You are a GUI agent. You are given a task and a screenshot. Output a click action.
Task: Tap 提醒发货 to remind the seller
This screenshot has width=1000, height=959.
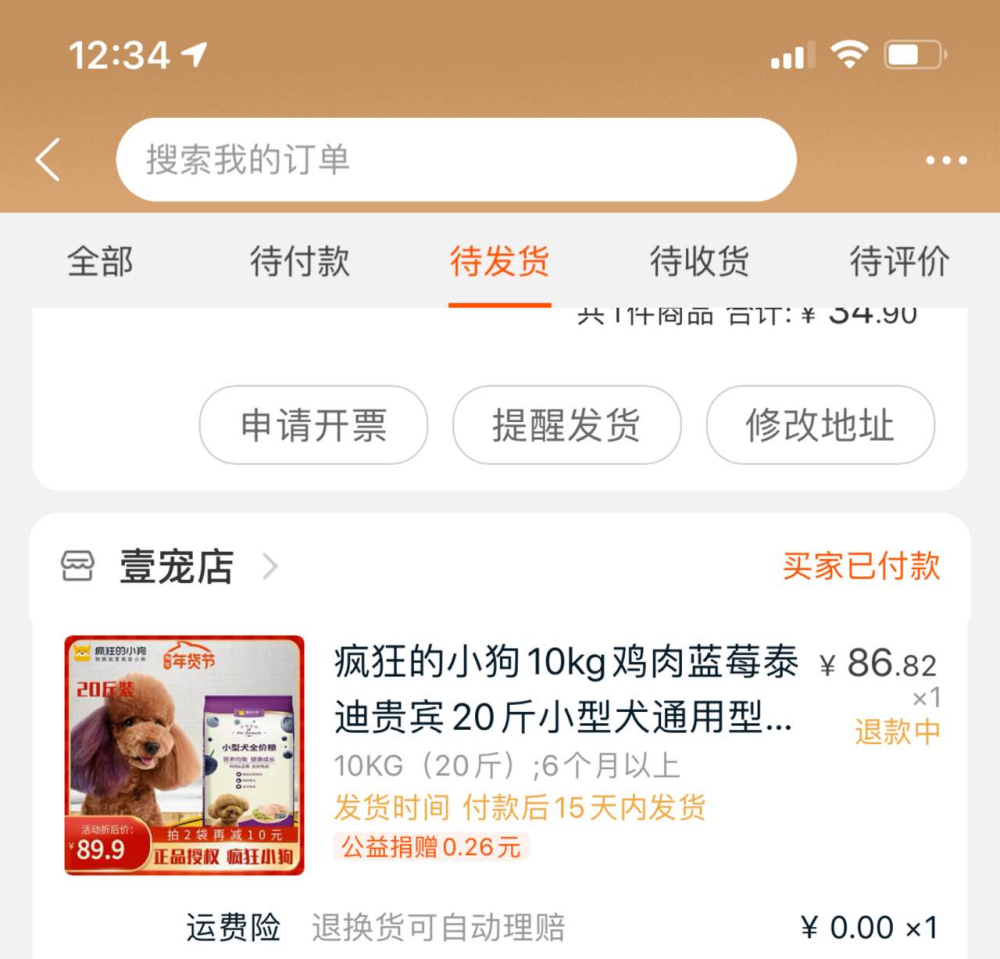(566, 425)
